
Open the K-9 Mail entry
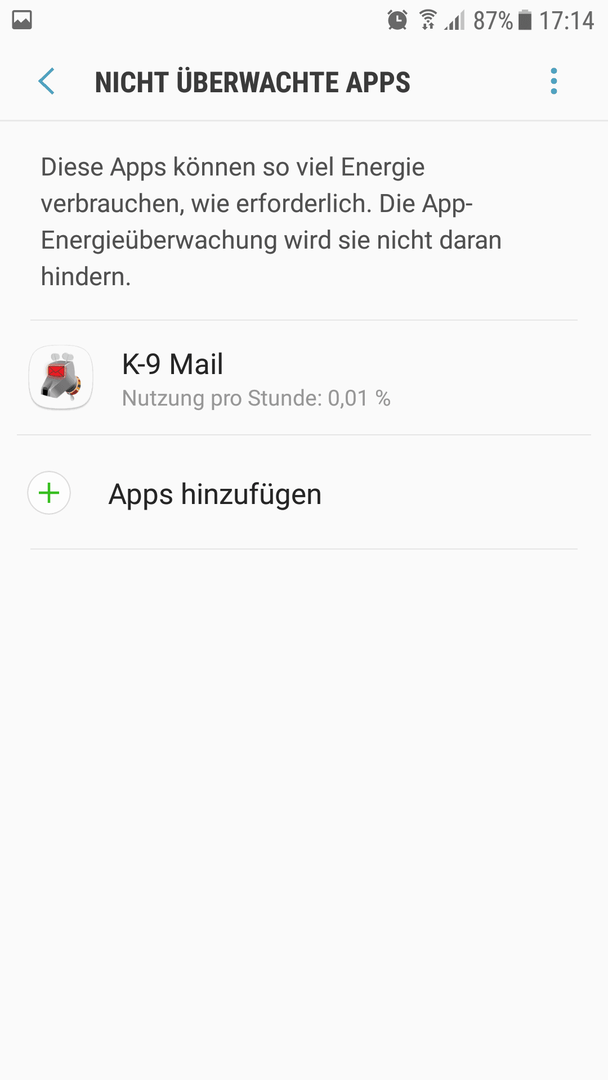point(304,377)
